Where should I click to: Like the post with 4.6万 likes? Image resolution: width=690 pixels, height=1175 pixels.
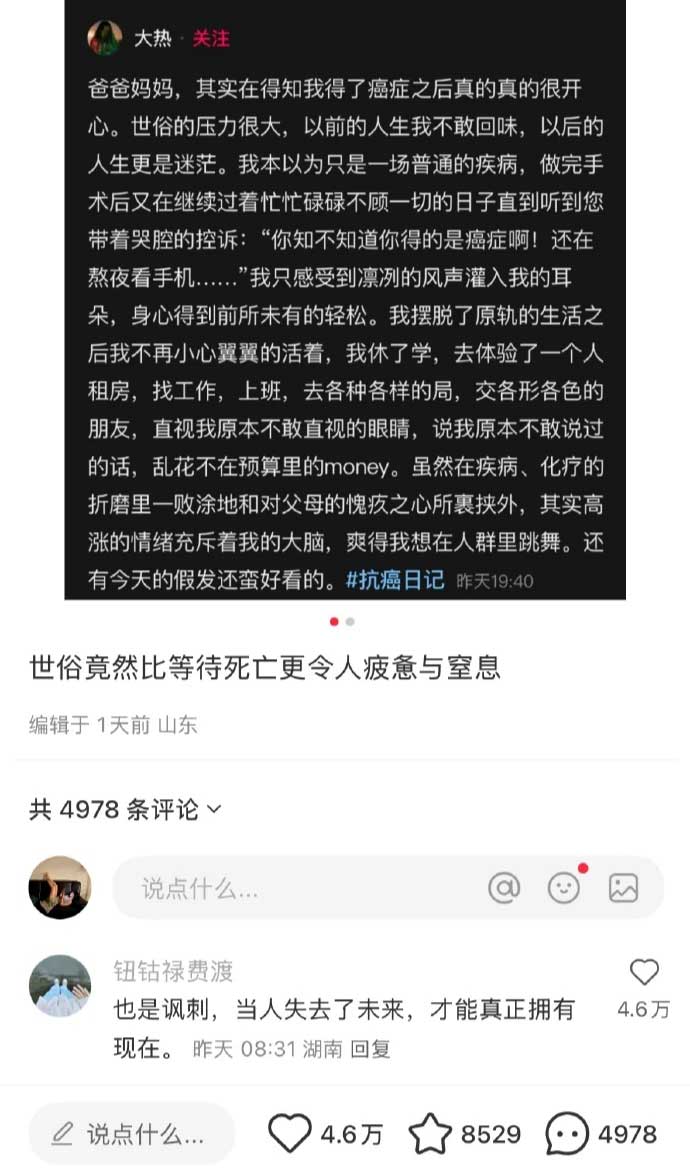pos(291,1134)
